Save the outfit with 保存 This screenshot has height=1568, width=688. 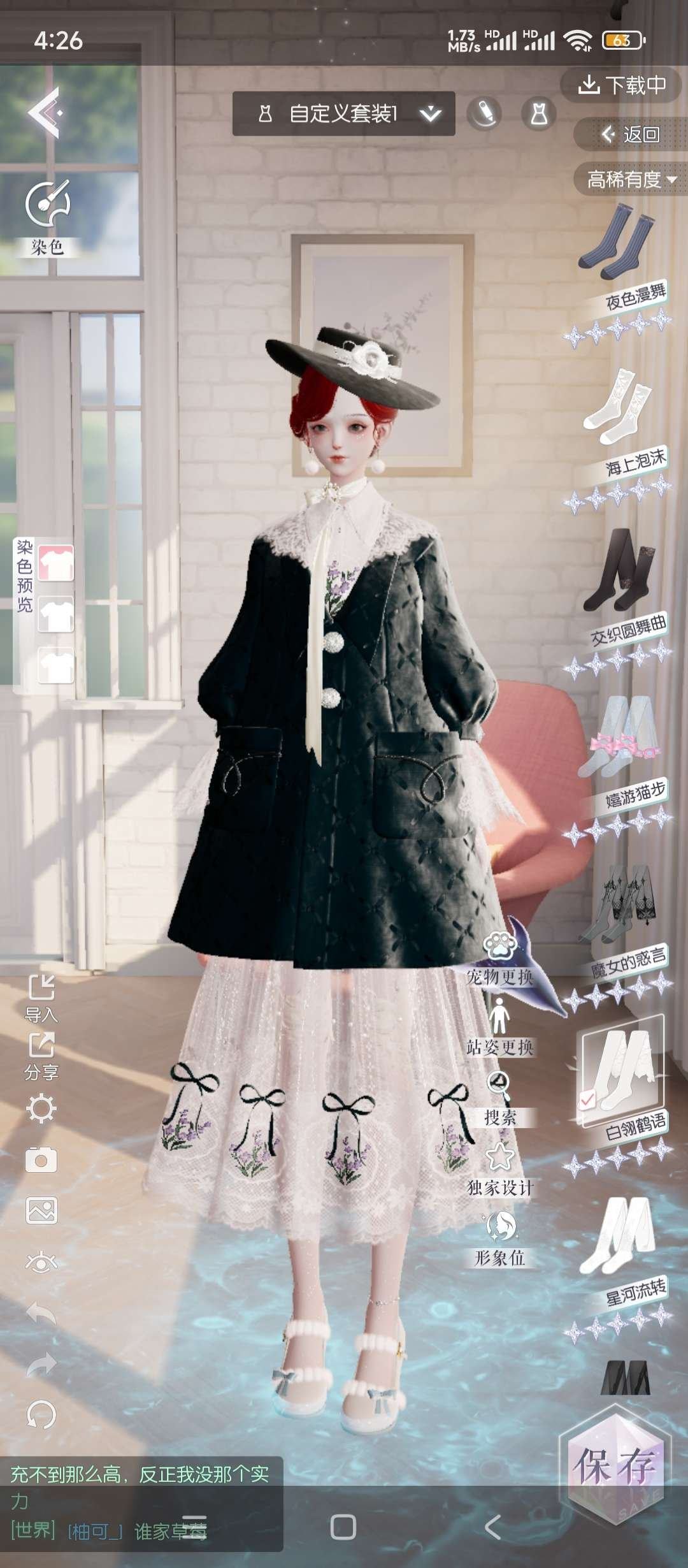click(x=615, y=1466)
